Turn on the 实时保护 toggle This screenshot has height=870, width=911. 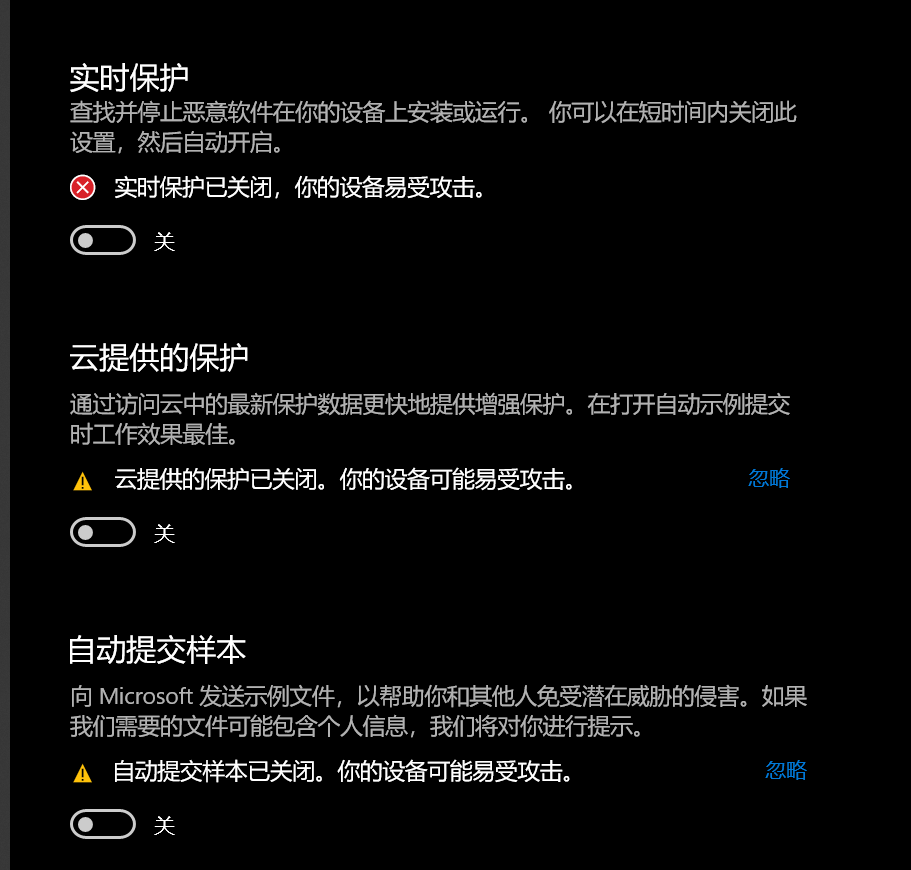[102, 241]
